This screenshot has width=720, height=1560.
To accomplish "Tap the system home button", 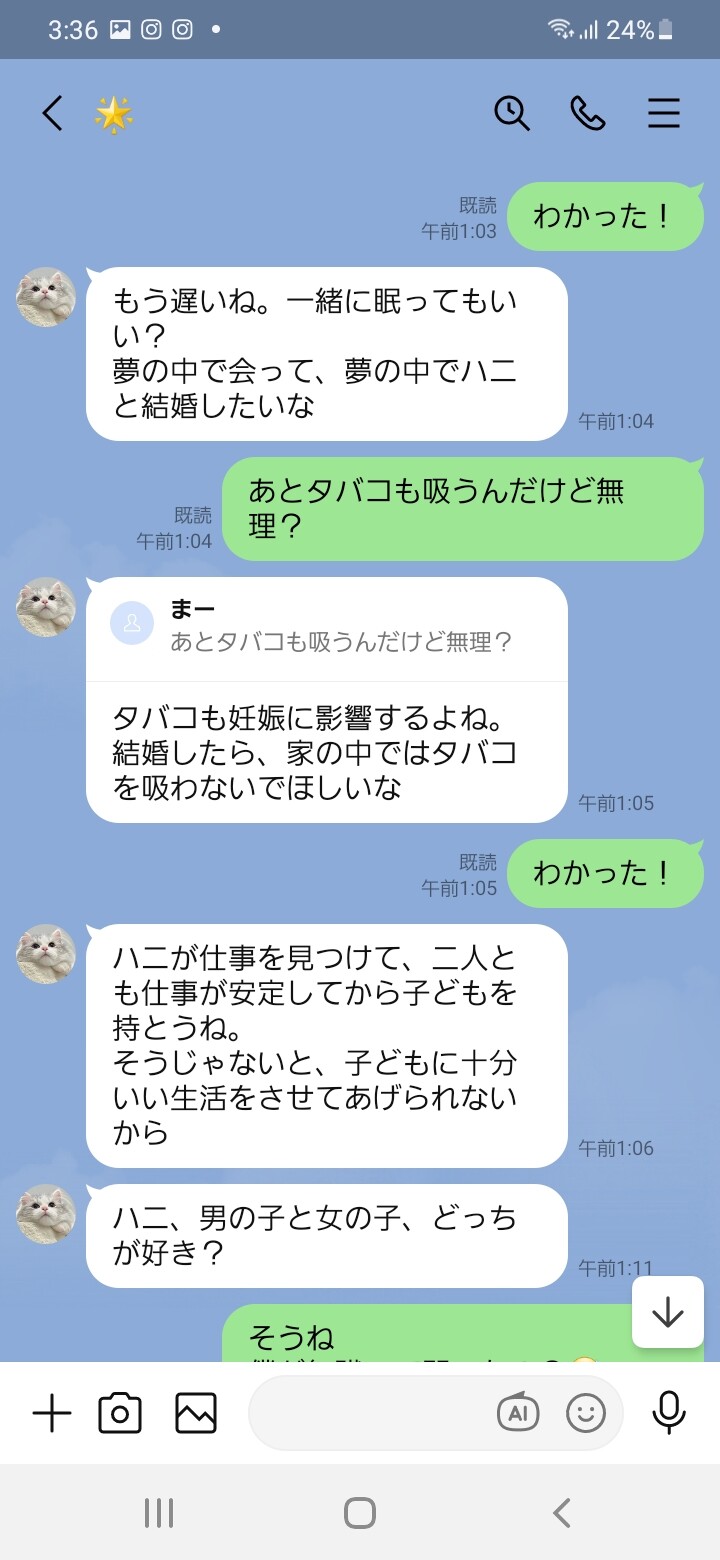I will pos(360,1513).
